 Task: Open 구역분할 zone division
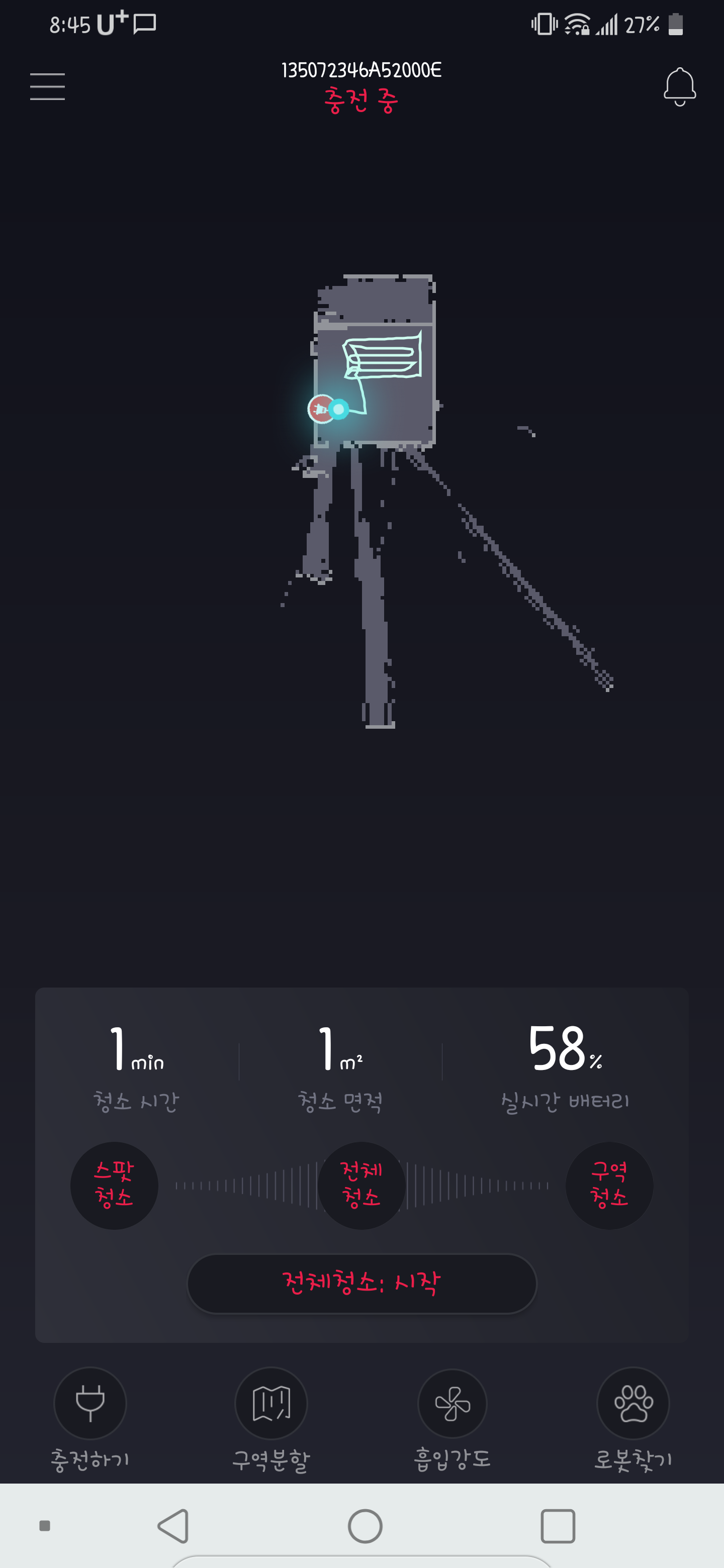point(271,1403)
